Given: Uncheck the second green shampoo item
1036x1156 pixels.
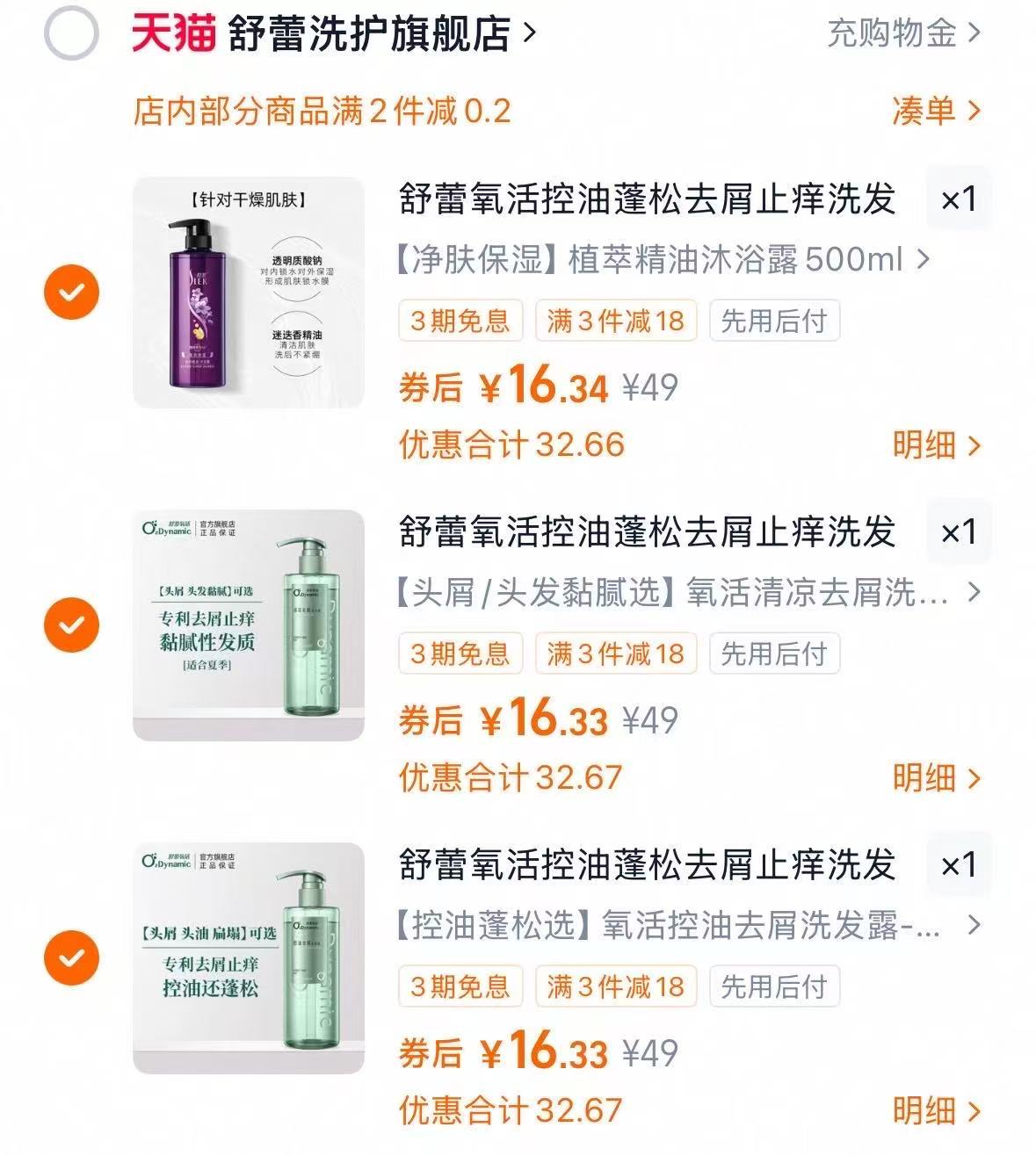Looking at the screenshot, I should click(x=72, y=623).
